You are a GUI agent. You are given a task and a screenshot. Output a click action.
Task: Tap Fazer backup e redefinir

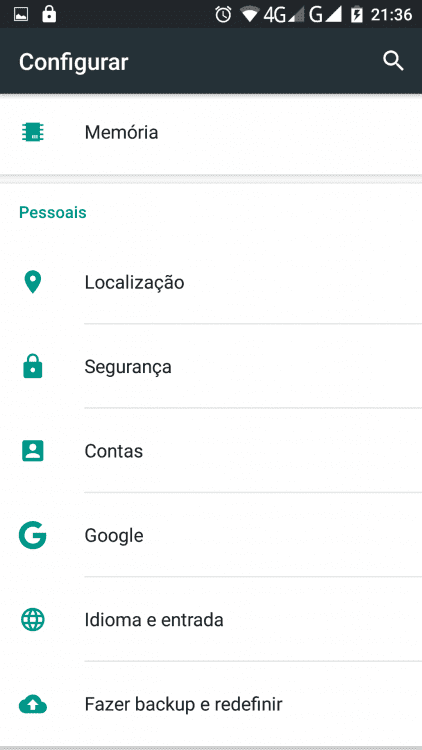pos(211,704)
